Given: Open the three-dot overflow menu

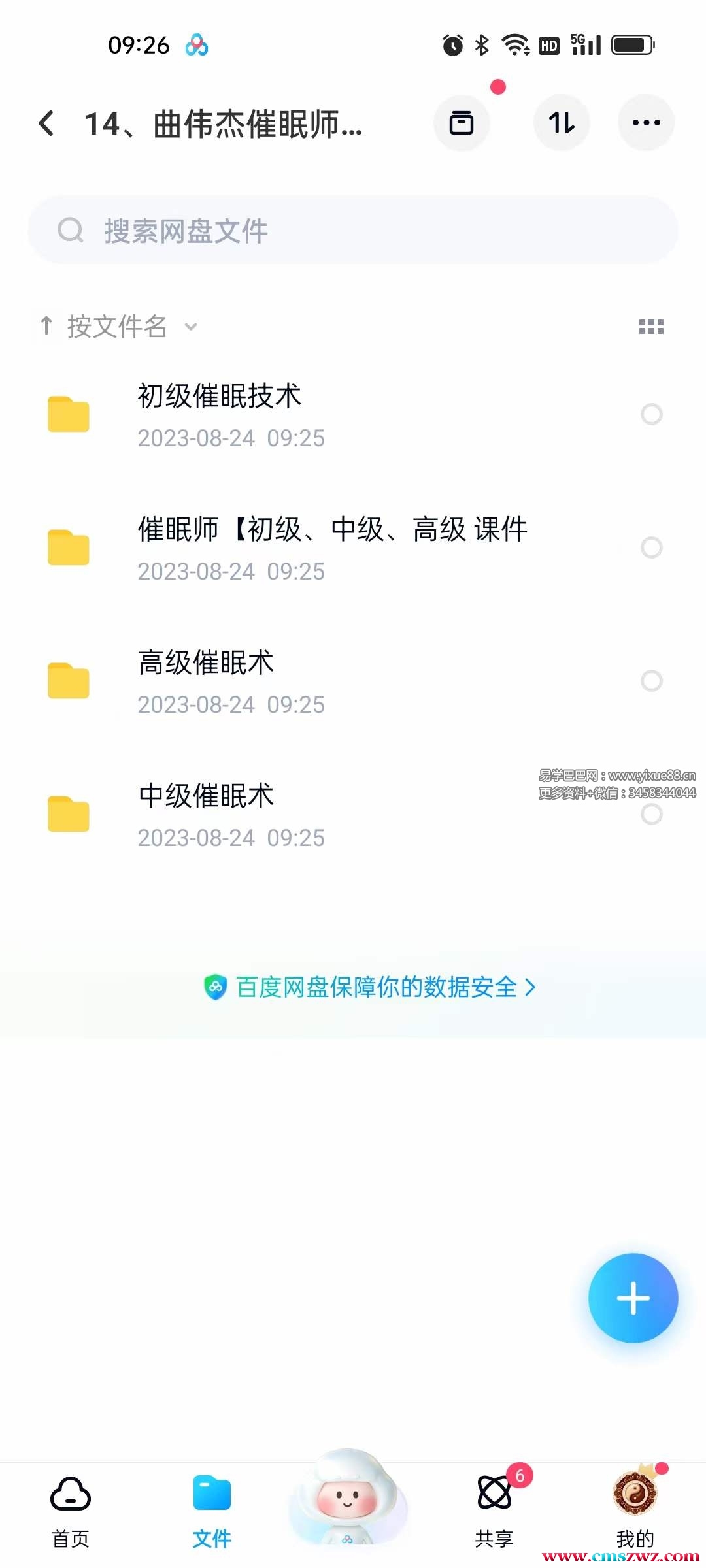Looking at the screenshot, I should click(646, 123).
